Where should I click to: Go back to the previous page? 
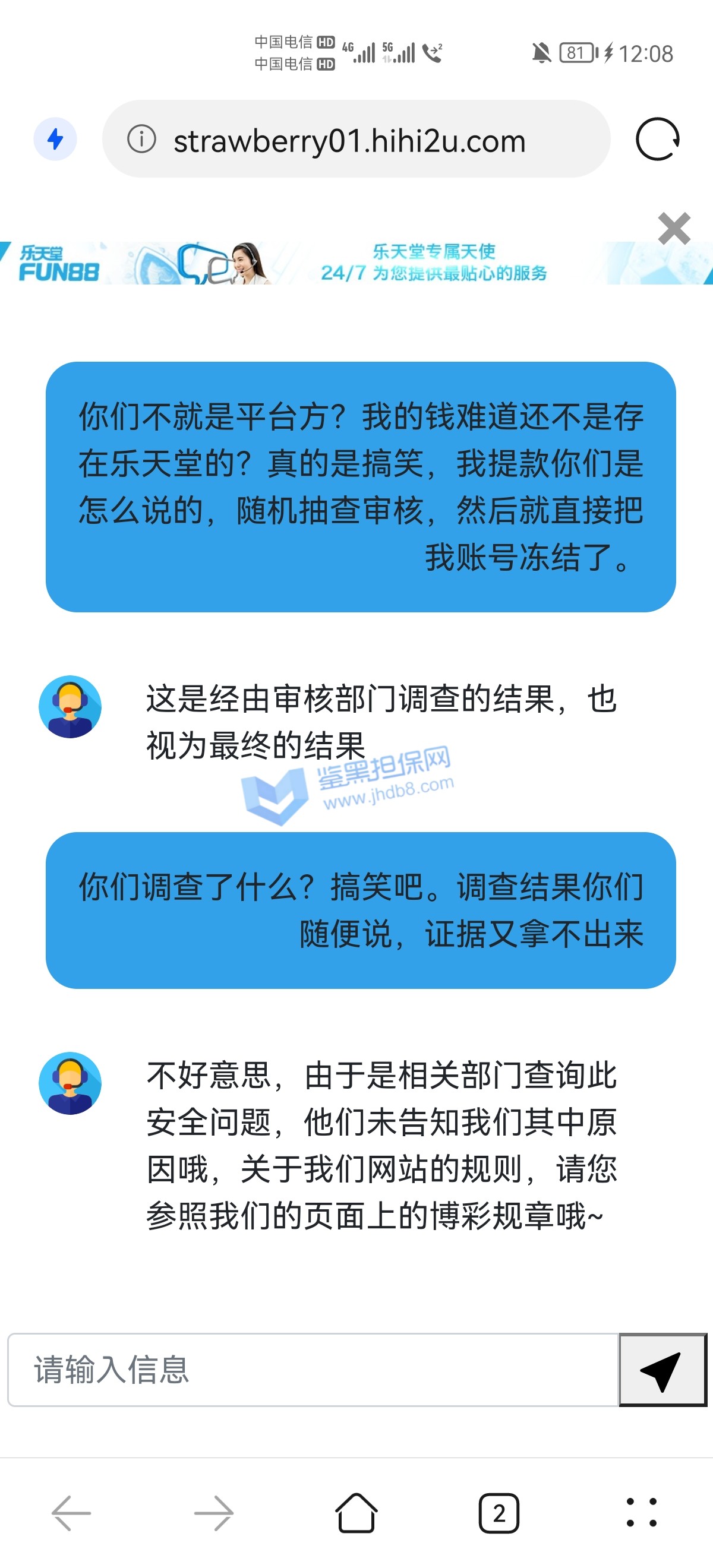[x=71, y=1513]
